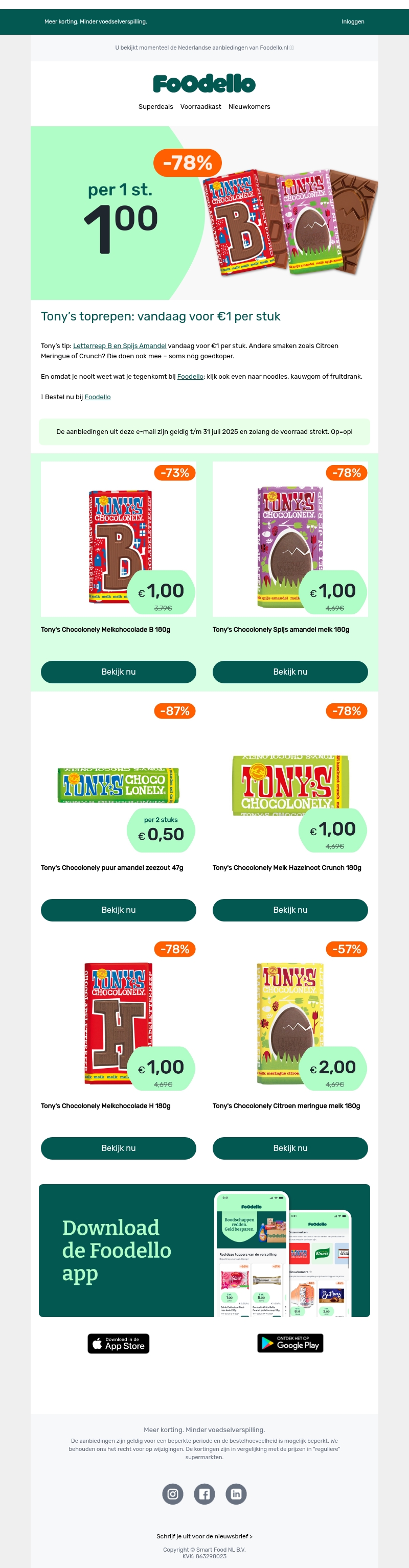
Task: Open the -78% Tony's chocolate banner
Action: (204, 213)
